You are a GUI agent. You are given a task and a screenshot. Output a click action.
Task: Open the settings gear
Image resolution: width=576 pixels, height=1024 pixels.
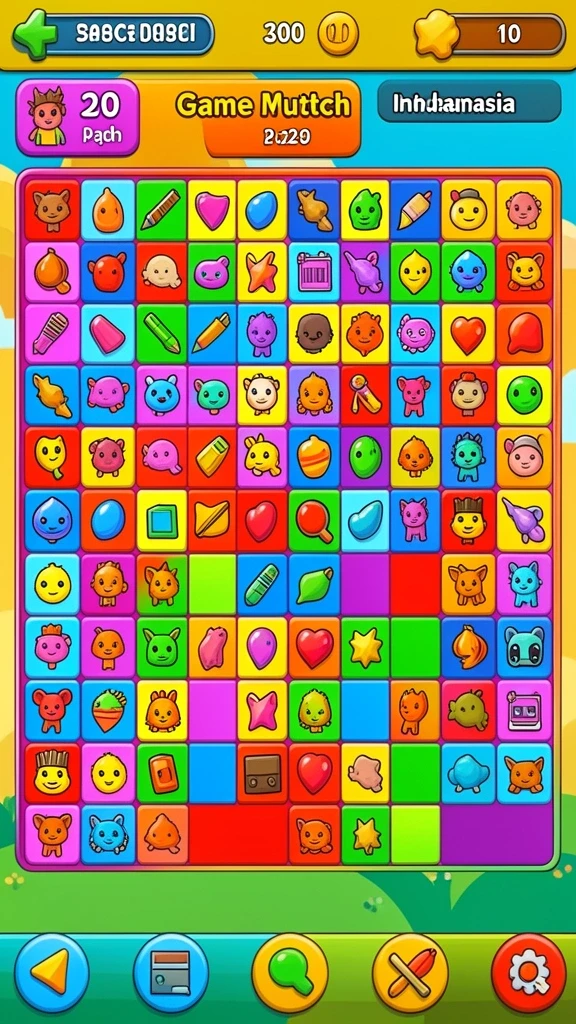pos(529,972)
